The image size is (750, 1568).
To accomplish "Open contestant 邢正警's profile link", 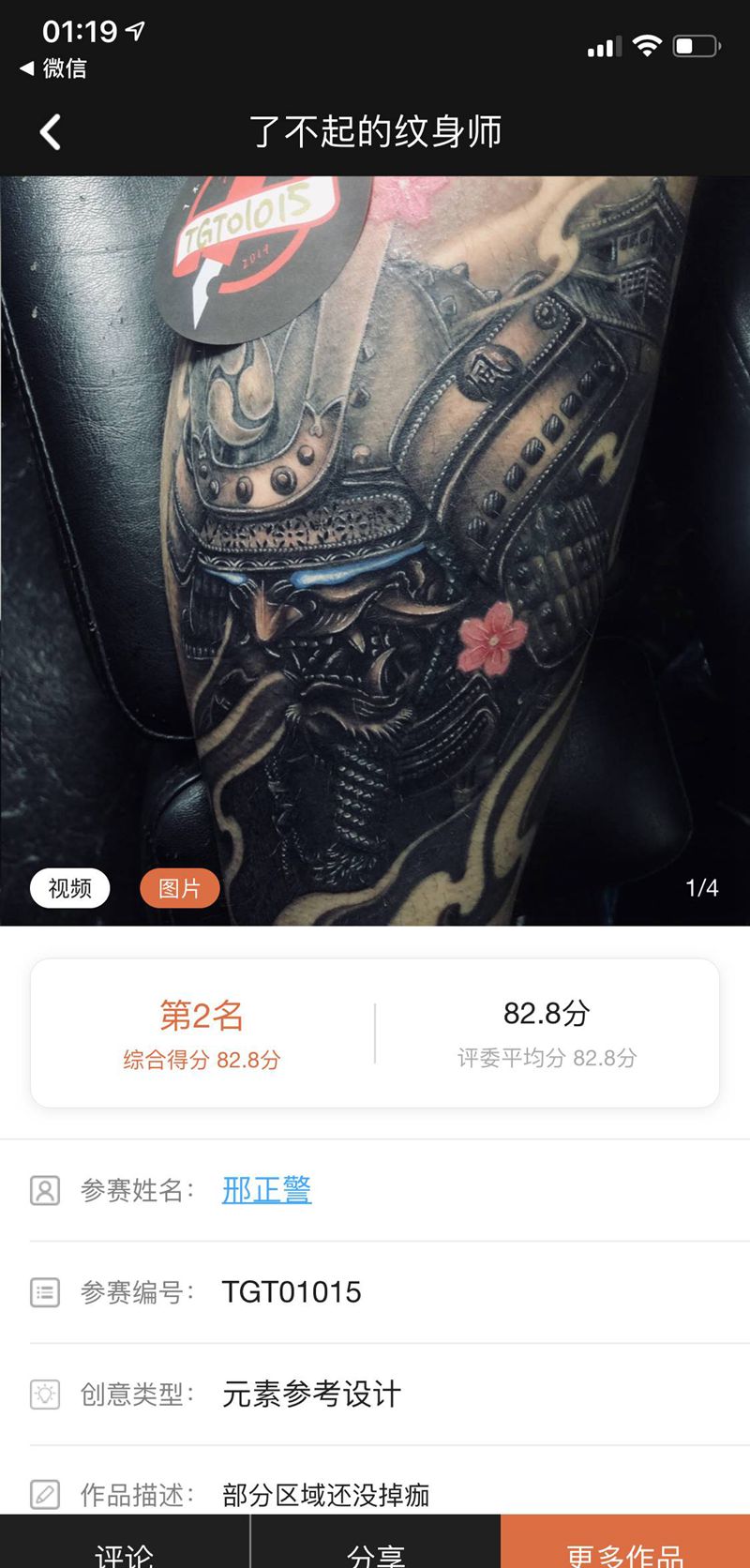I will tap(266, 1190).
